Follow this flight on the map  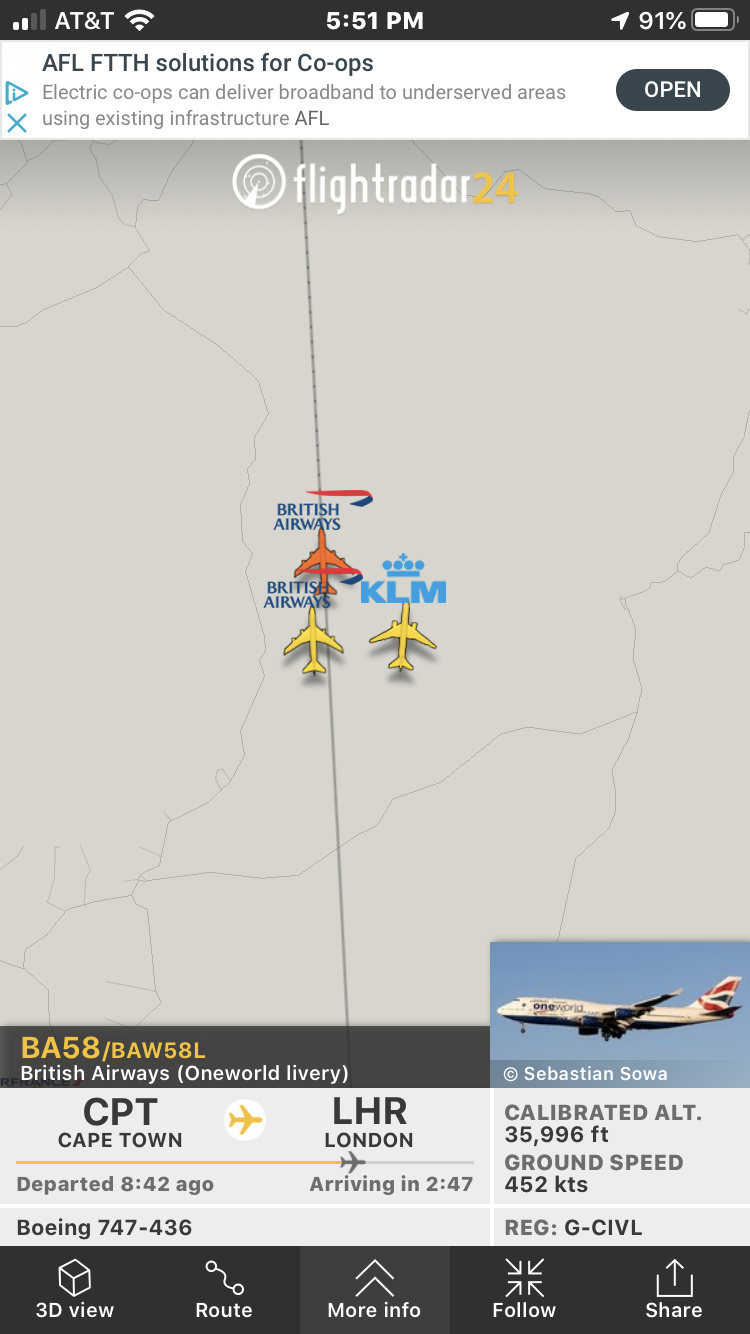524,1289
